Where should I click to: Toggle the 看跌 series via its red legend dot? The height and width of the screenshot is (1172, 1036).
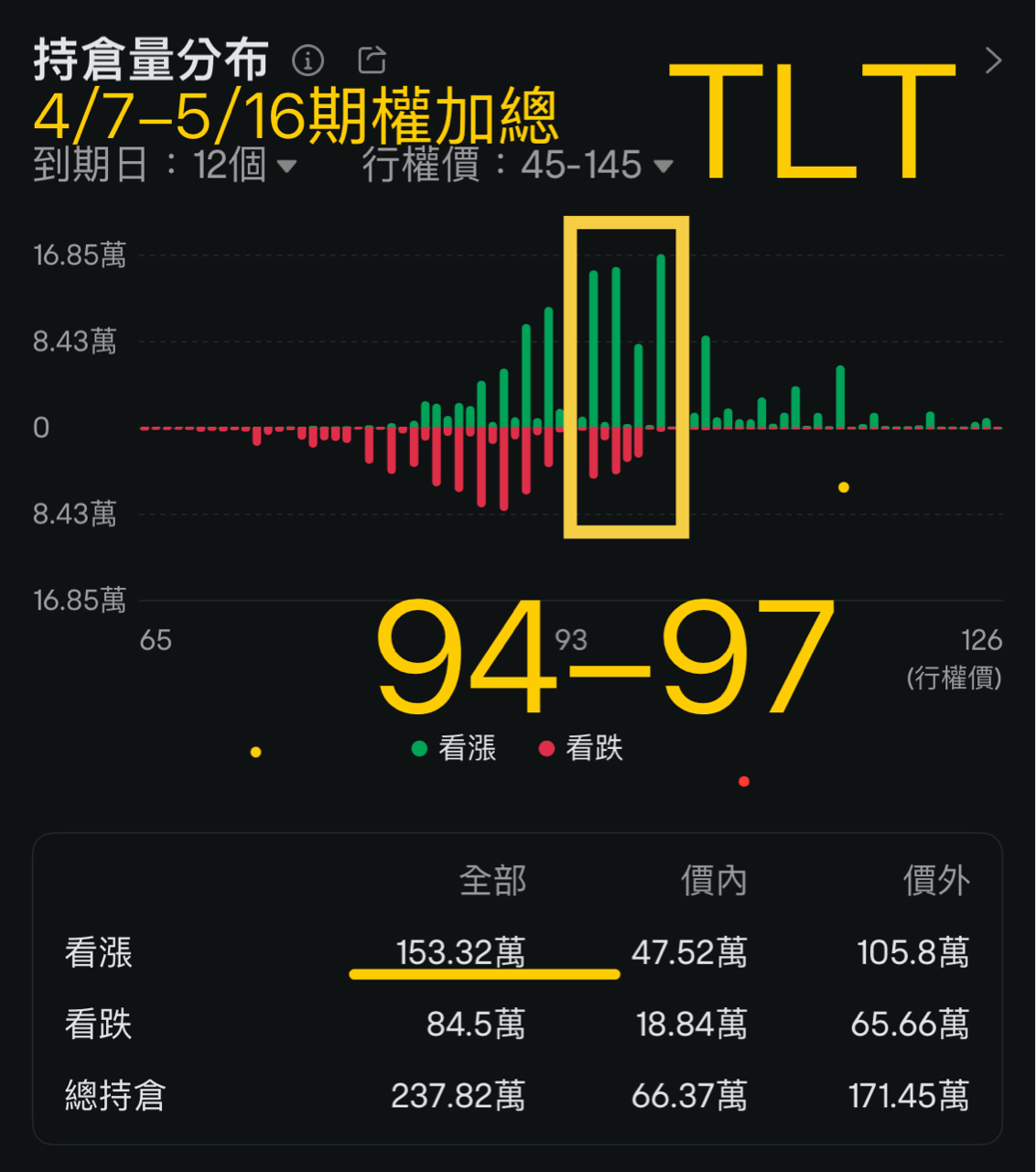546,748
